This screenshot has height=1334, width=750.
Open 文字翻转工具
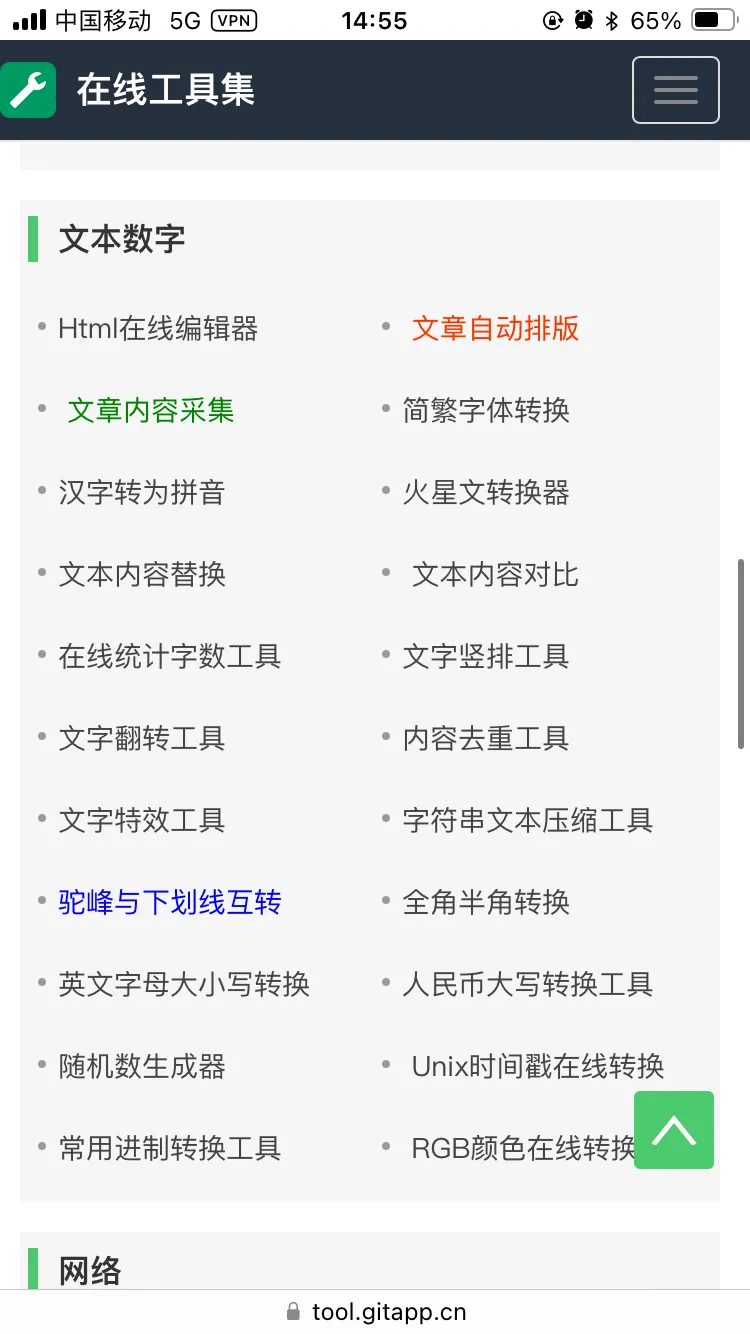point(142,739)
